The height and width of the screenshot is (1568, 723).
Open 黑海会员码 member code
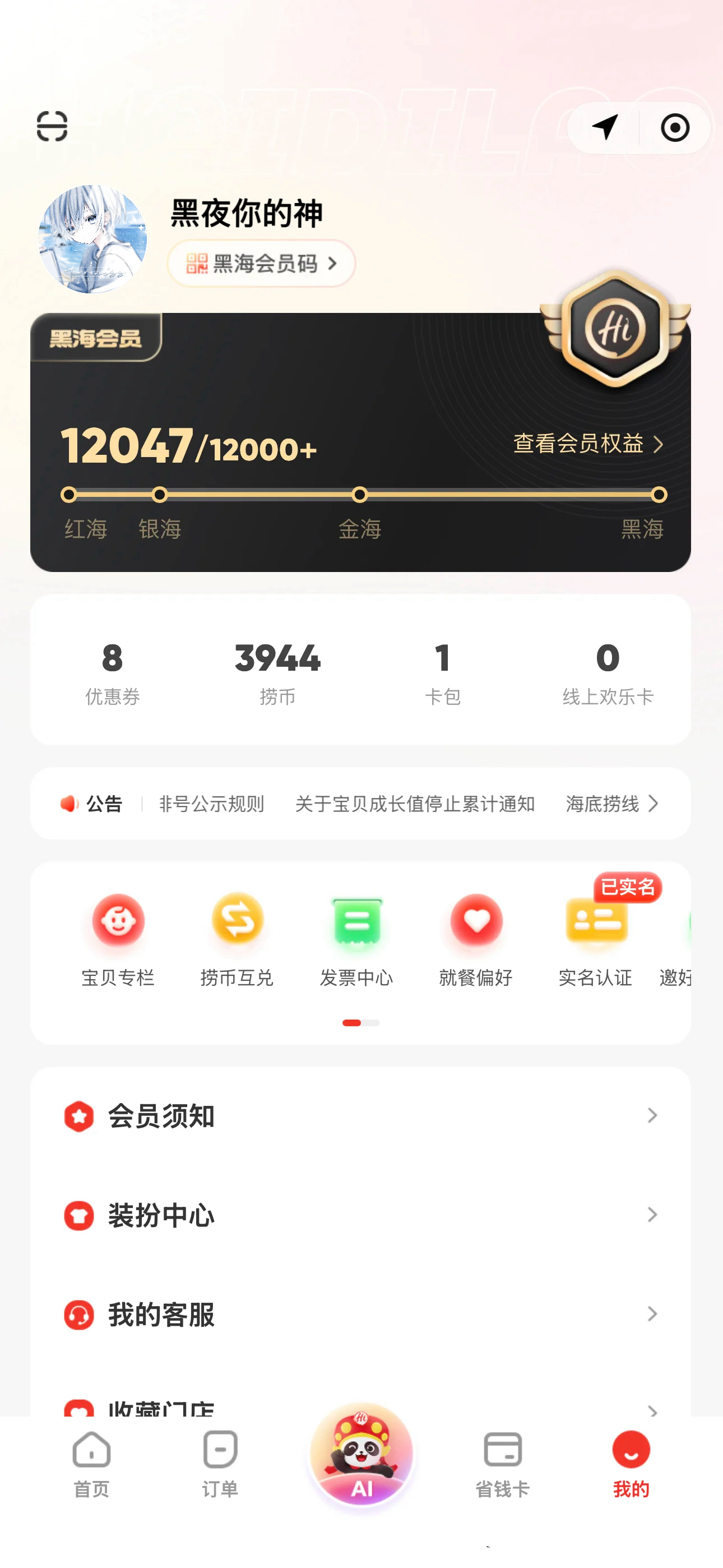pyautogui.click(x=261, y=264)
